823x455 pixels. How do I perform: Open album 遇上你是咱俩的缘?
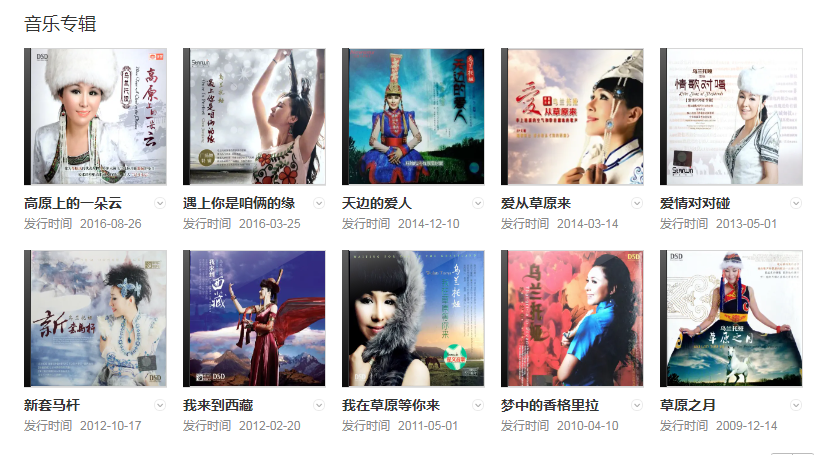click(254, 116)
